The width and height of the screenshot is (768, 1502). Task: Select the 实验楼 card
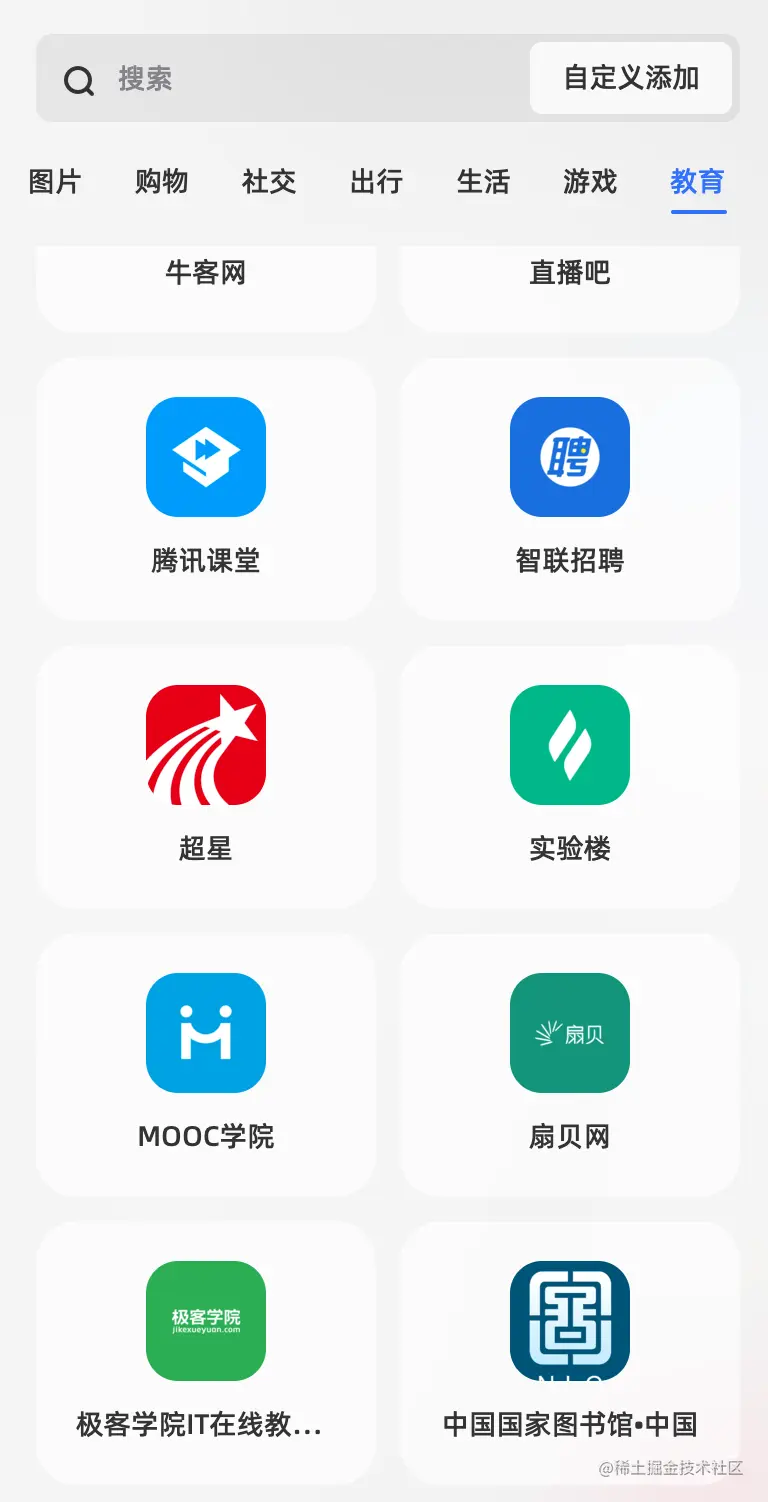pyautogui.click(x=570, y=775)
